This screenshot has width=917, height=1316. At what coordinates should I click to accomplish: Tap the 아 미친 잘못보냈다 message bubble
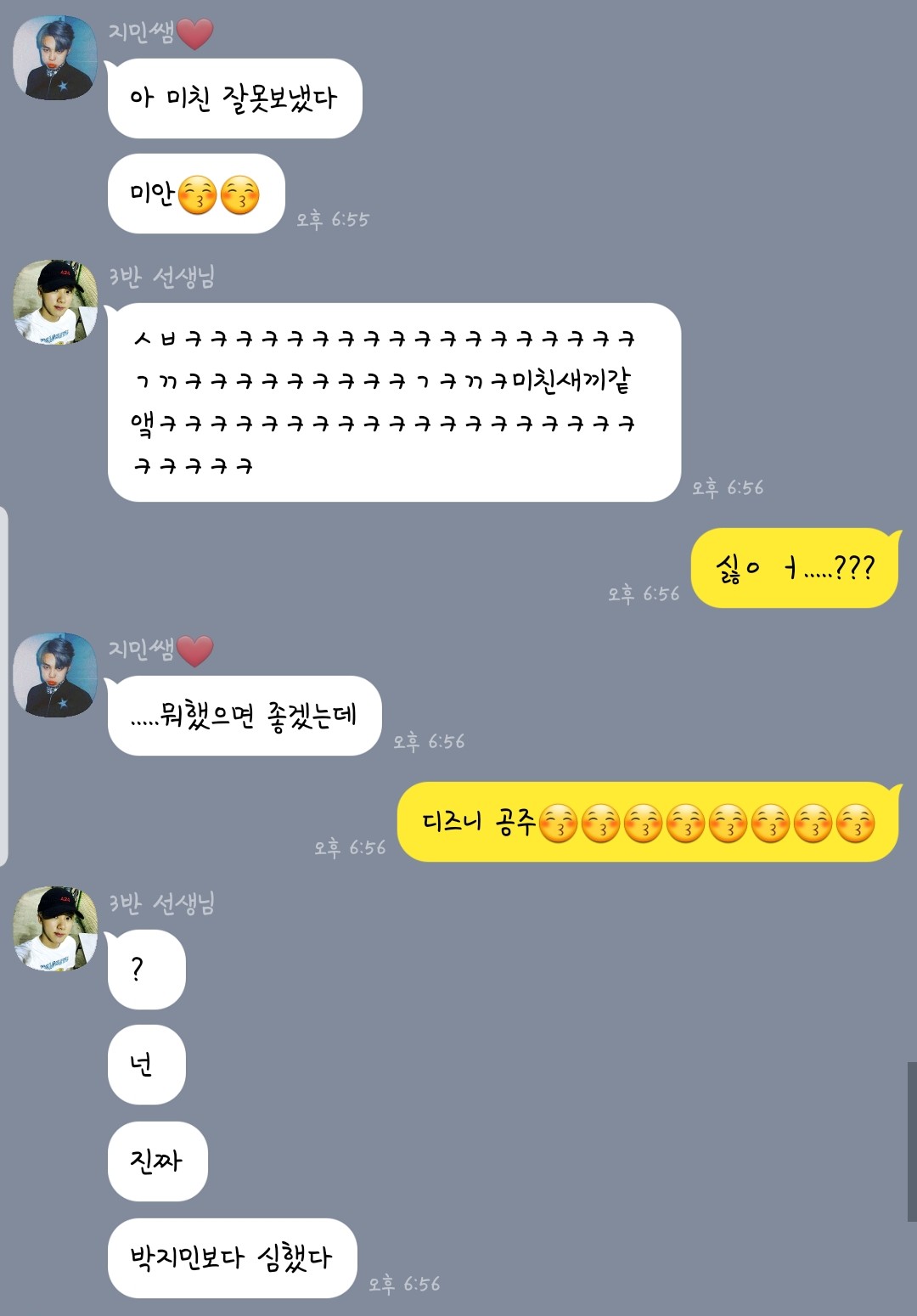[x=236, y=99]
